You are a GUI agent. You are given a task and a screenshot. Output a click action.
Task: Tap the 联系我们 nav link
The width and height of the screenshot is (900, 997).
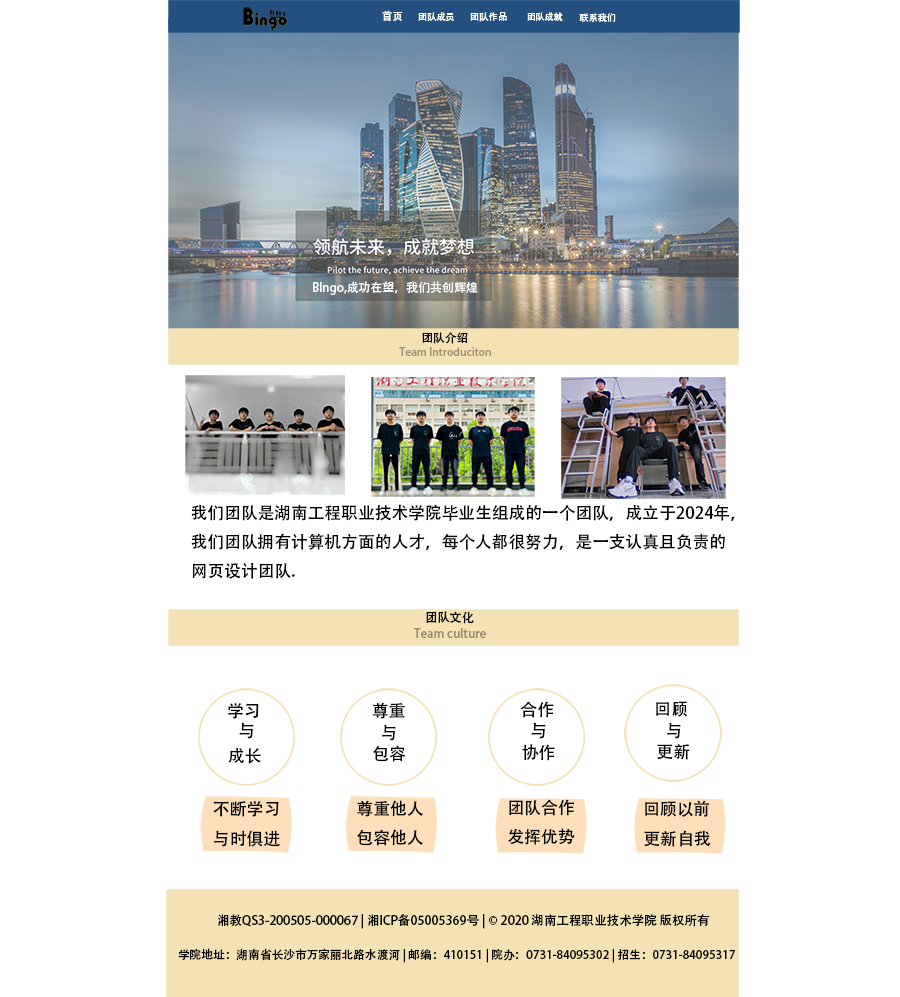pyautogui.click(x=597, y=17)
